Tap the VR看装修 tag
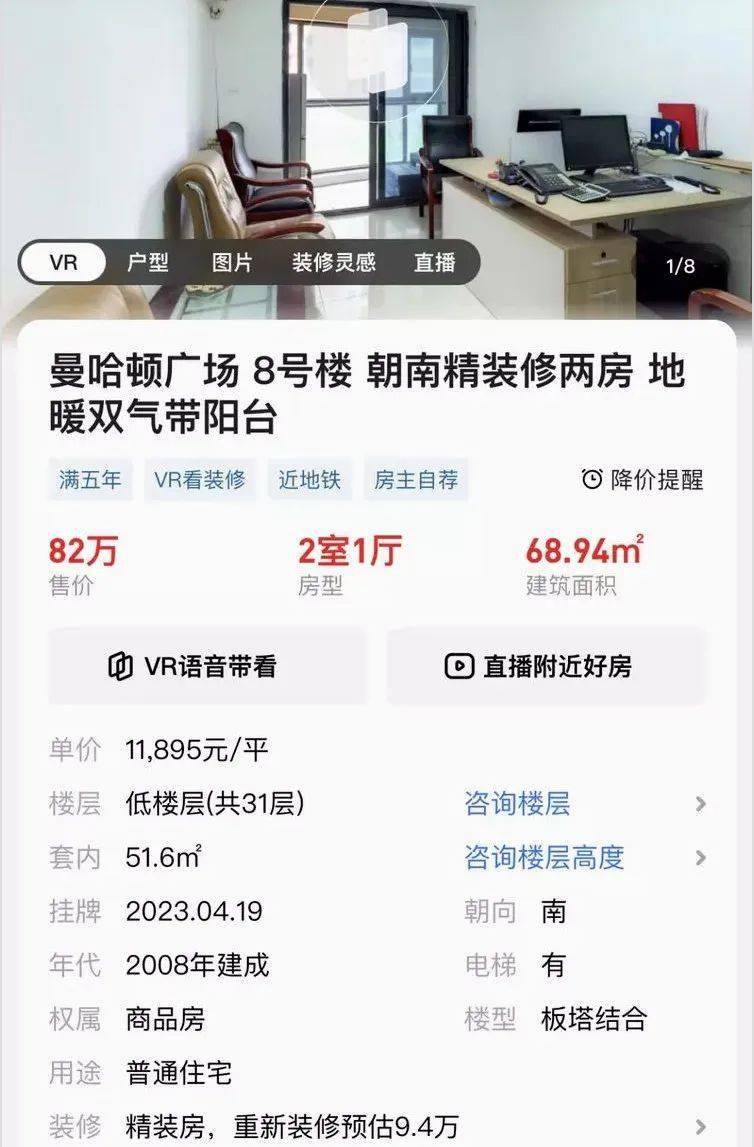 (x=200, y=480)
